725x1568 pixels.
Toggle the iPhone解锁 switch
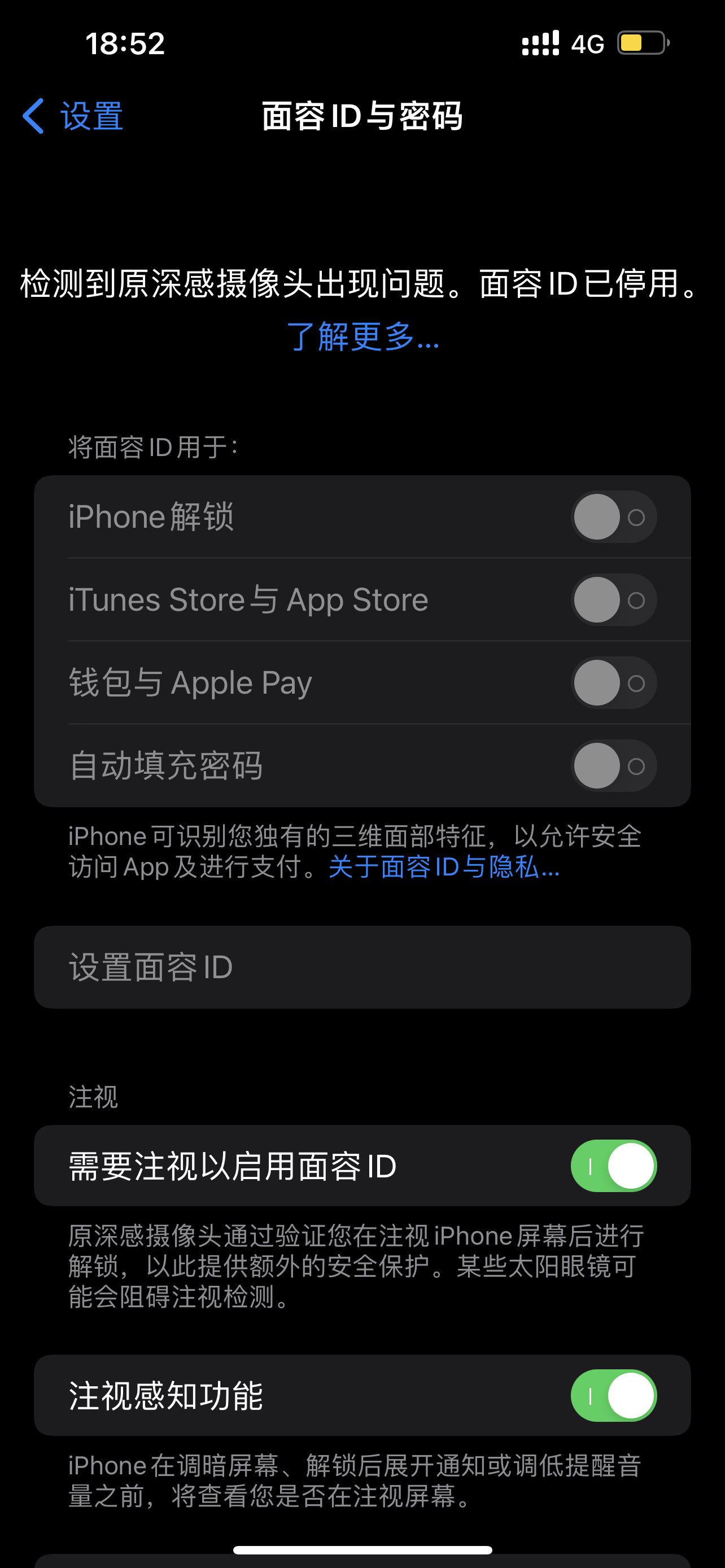(613, 517)
